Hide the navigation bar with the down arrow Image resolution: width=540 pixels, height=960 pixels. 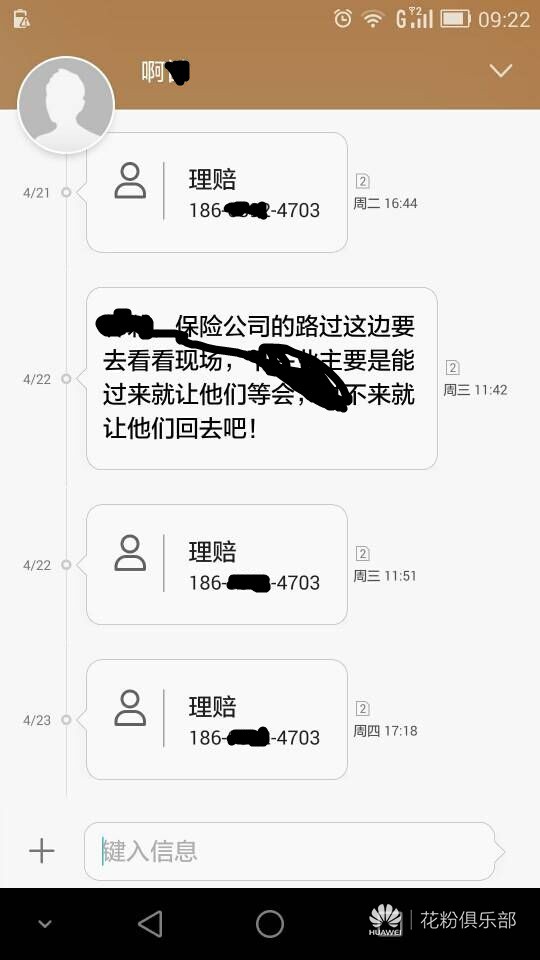[x=45, y=924]
